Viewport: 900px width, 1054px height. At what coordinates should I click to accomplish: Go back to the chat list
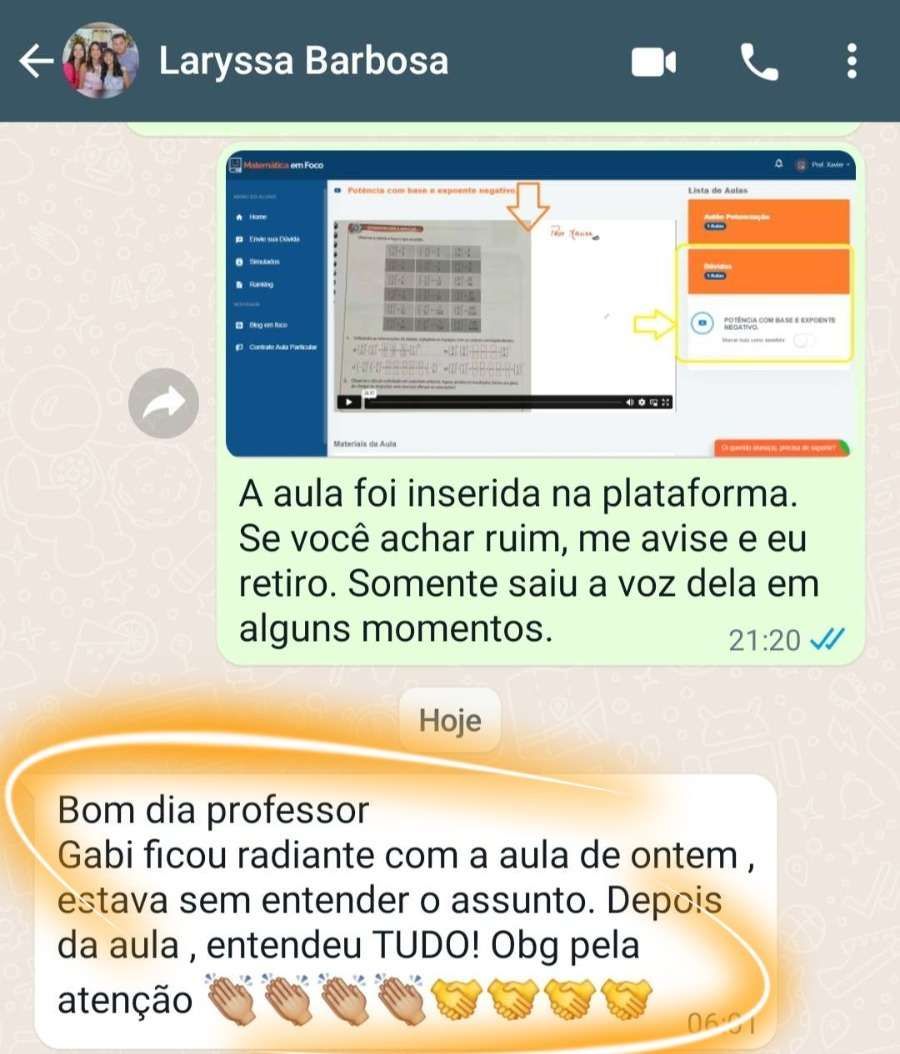pyautogui.click(x=36, y=62)
